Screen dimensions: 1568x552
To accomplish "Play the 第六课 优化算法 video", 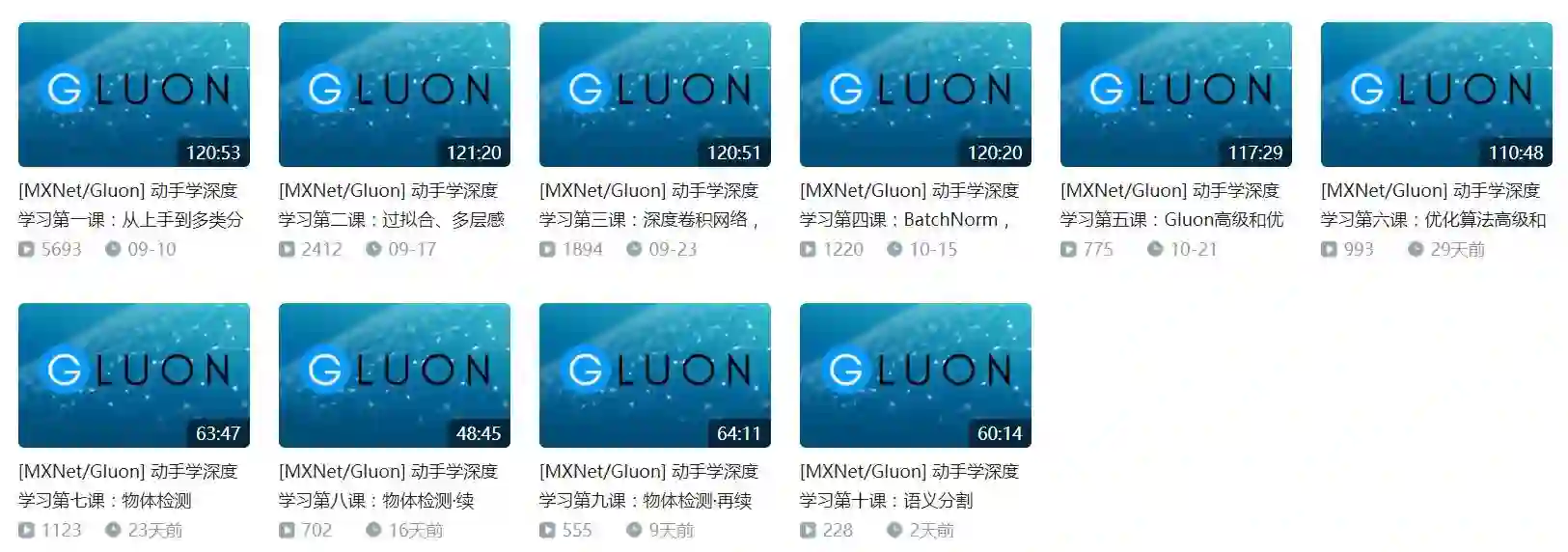I will click(x=1436, y=95).
